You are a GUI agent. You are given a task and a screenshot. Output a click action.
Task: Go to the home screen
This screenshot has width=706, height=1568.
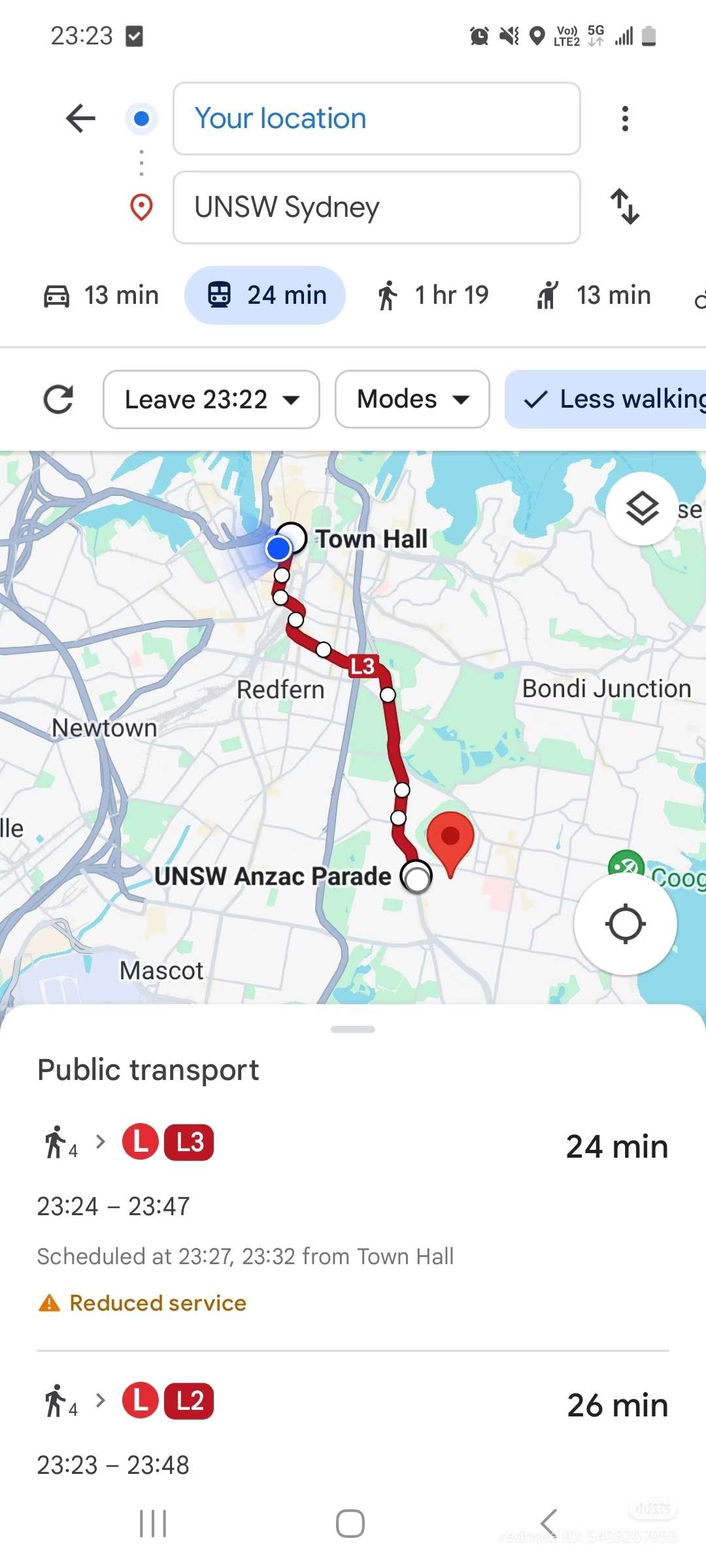click(350, 1524)
